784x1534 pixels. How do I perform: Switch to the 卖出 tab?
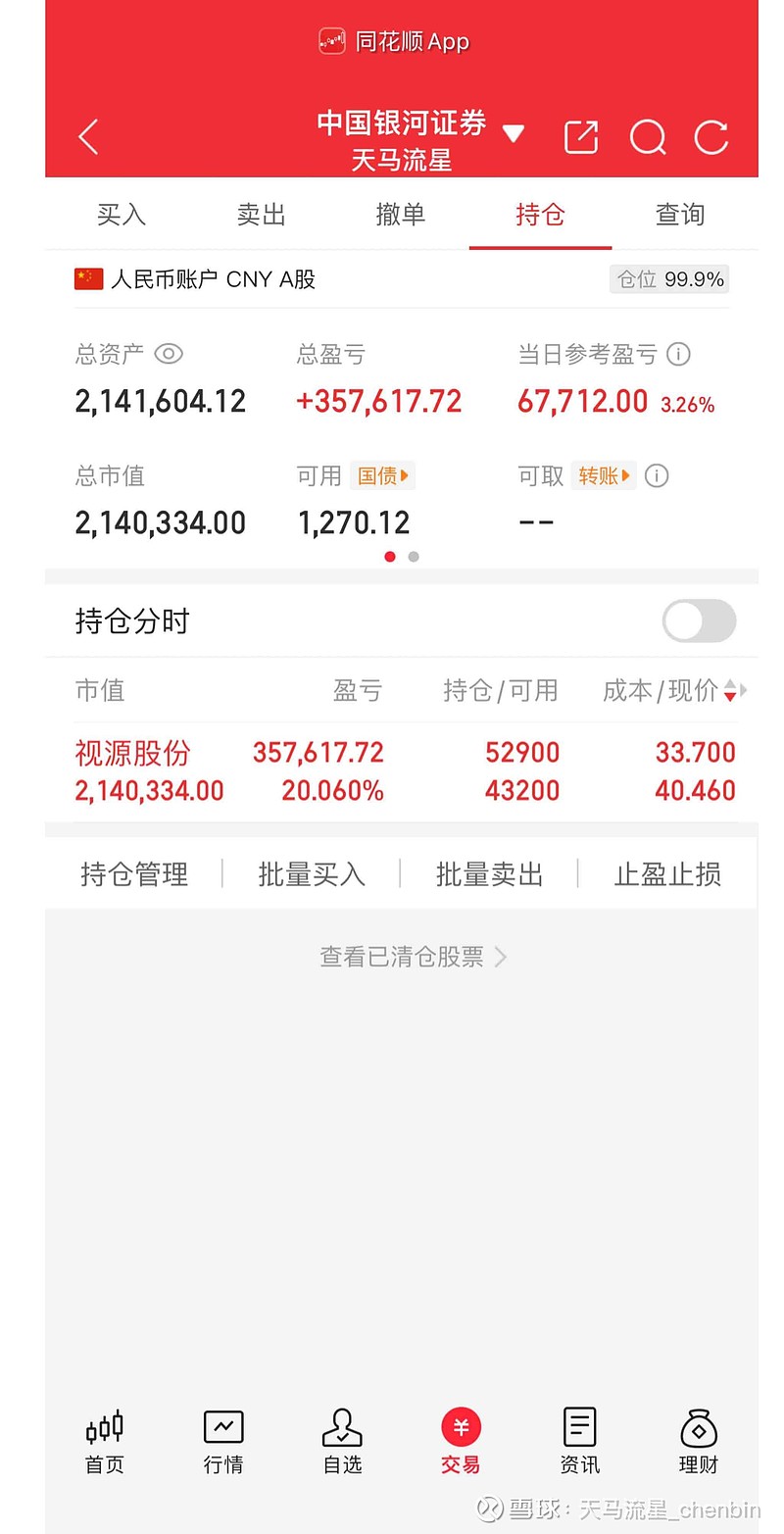(261, 215)
